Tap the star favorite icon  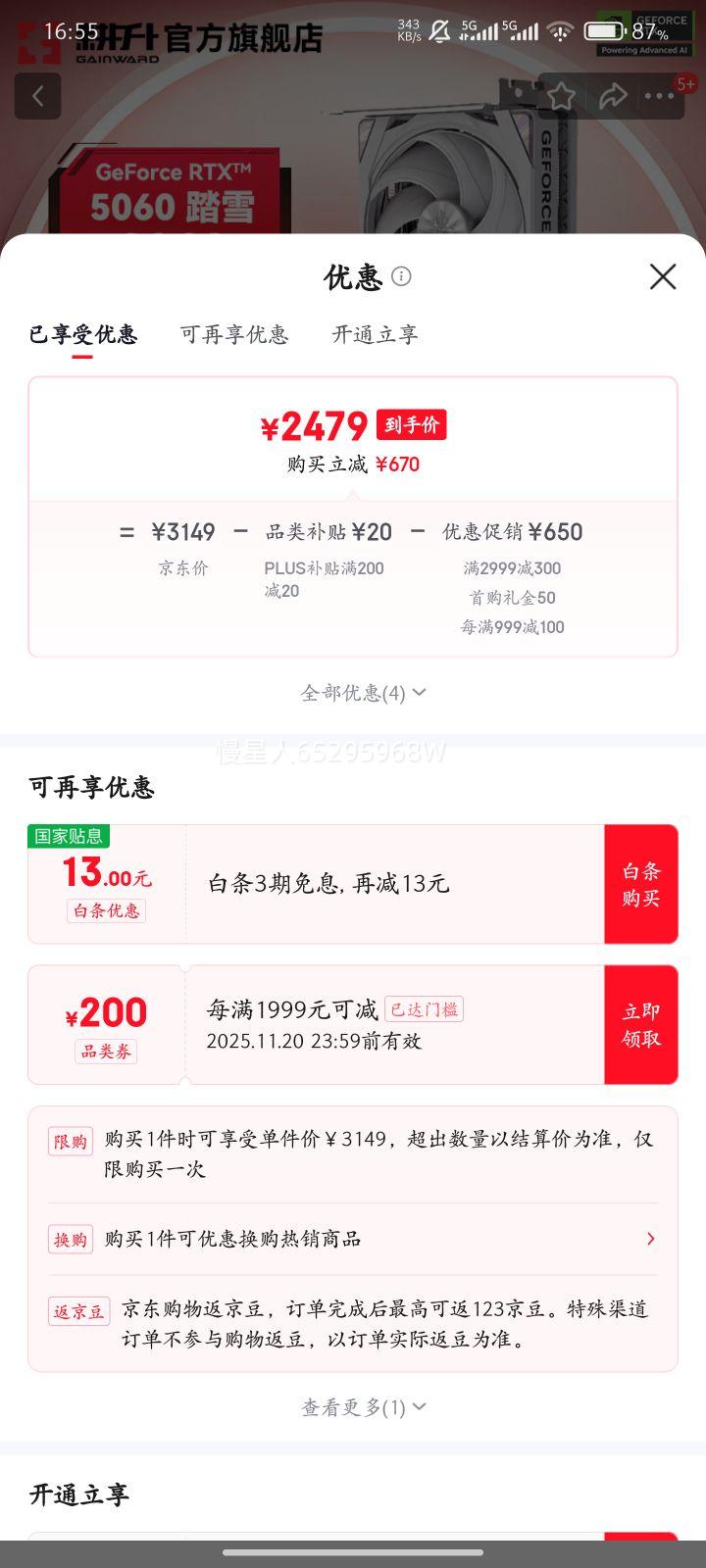tap(561, 95)
